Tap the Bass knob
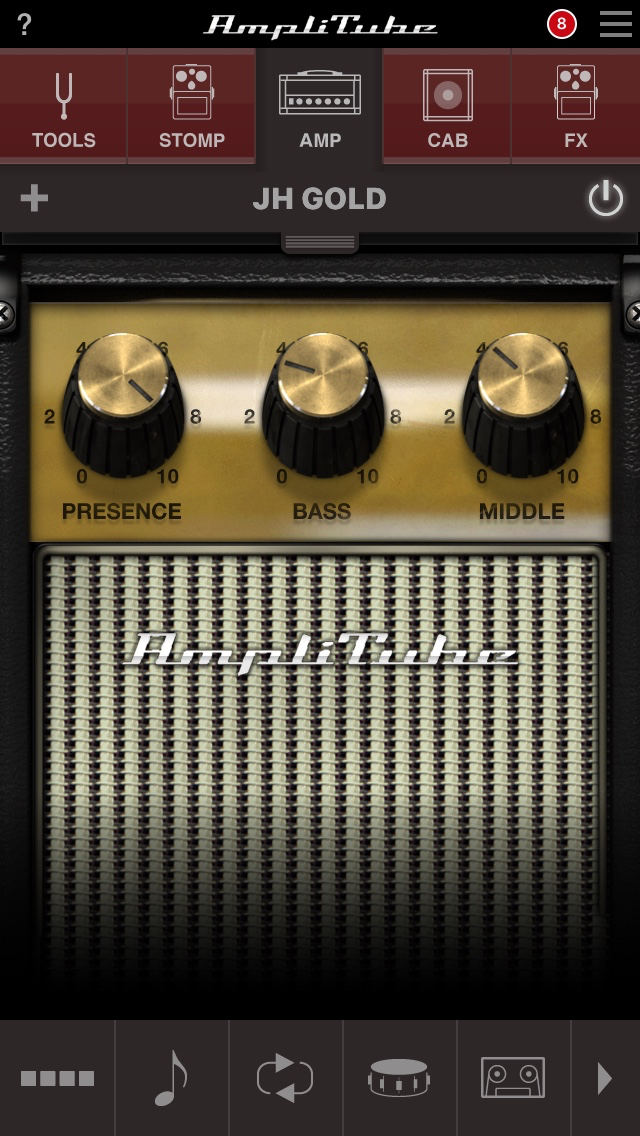 pos(323,404)
